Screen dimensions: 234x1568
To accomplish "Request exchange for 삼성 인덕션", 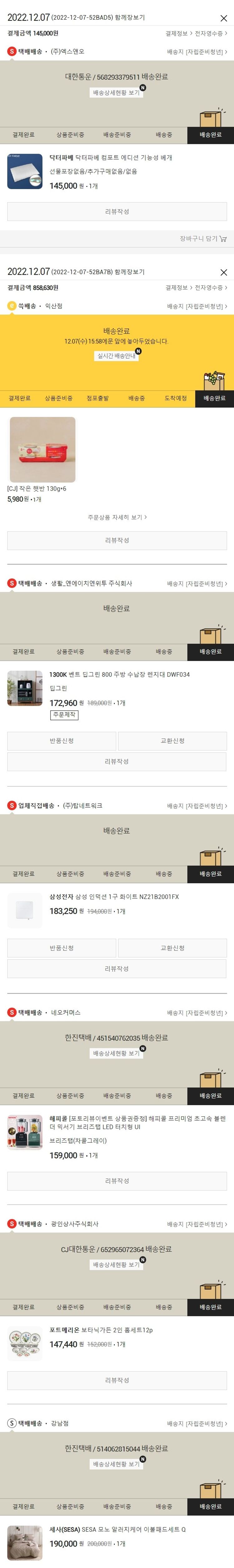I will tap(172, 948).
